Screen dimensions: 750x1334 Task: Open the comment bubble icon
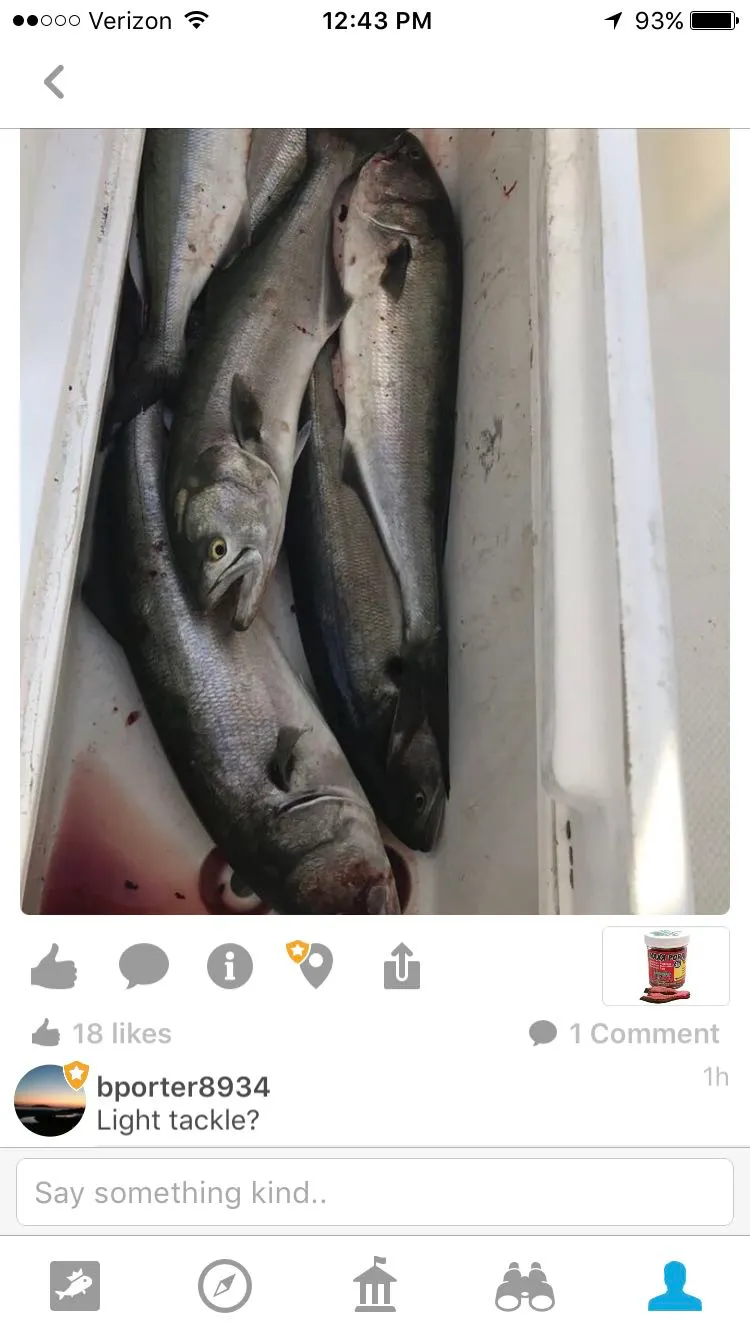point(143,967)
